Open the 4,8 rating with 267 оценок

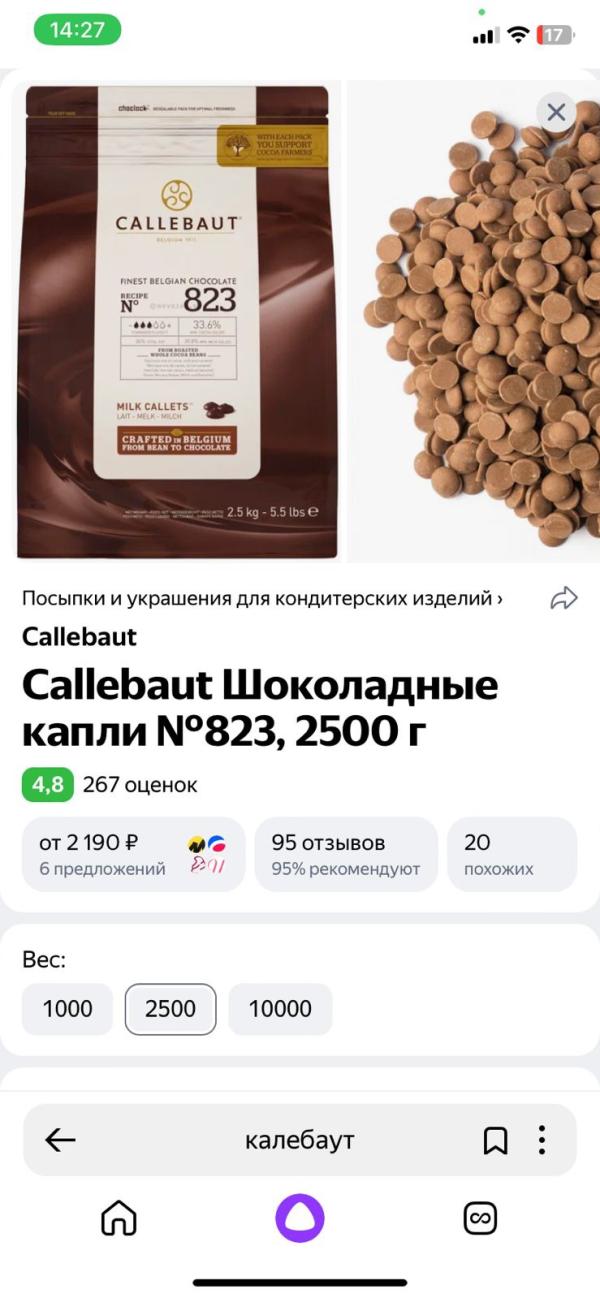[110, 785]
